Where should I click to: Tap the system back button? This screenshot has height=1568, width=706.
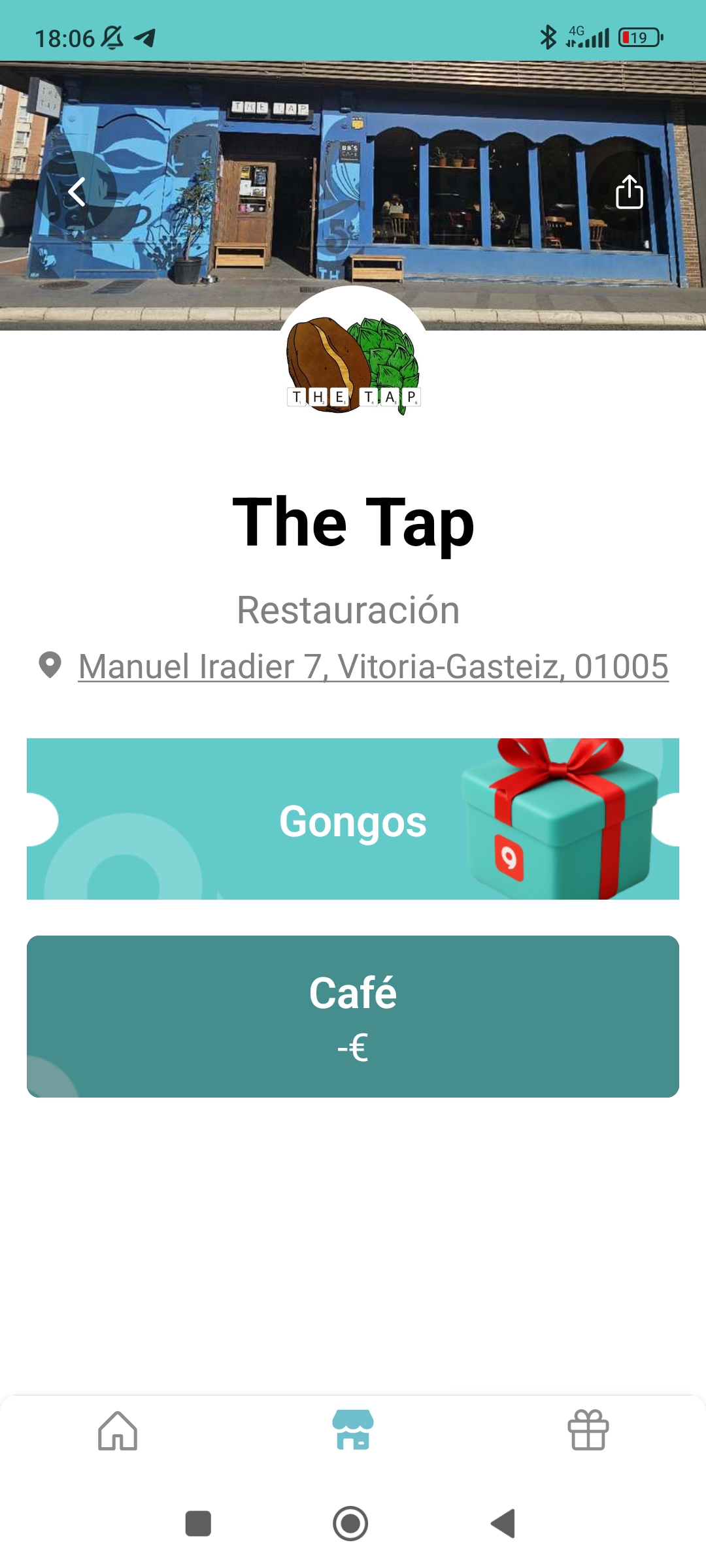[504, 1524]
